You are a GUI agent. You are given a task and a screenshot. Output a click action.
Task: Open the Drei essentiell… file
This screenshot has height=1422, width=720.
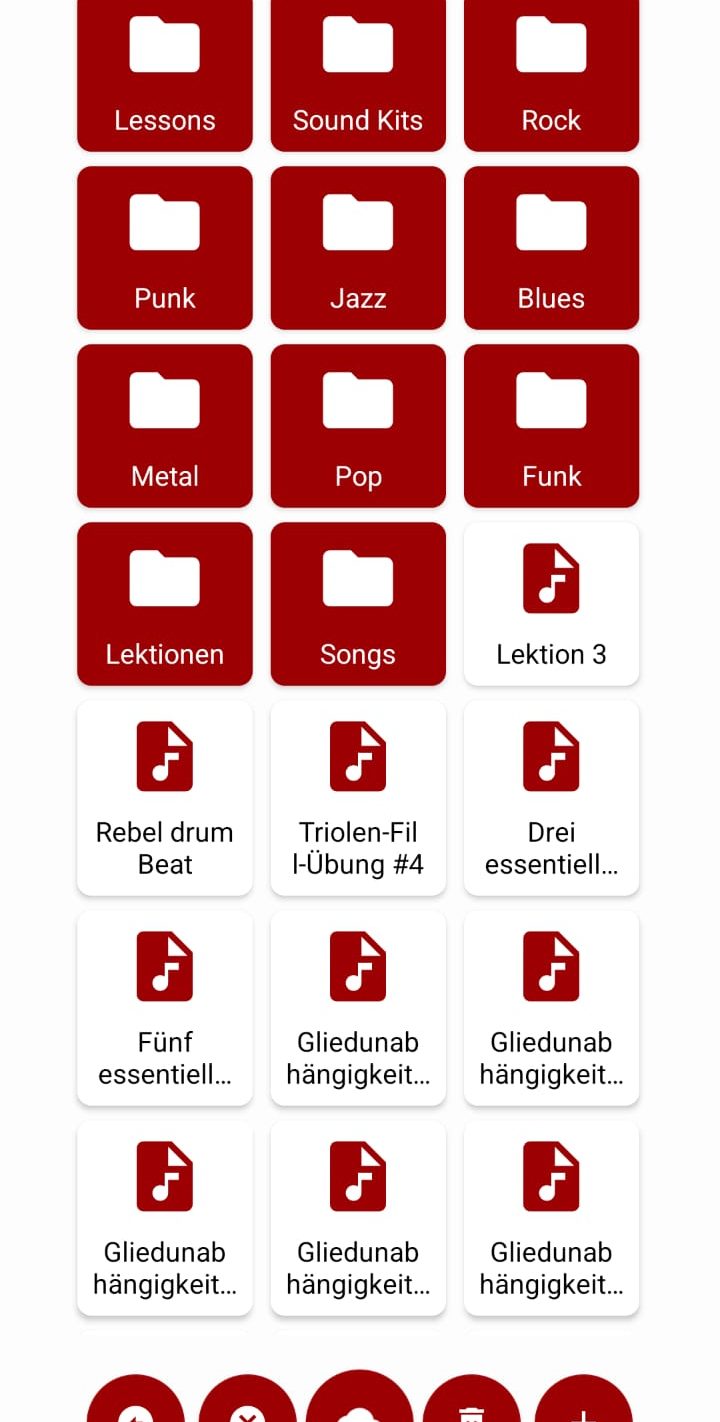[551, 798]
